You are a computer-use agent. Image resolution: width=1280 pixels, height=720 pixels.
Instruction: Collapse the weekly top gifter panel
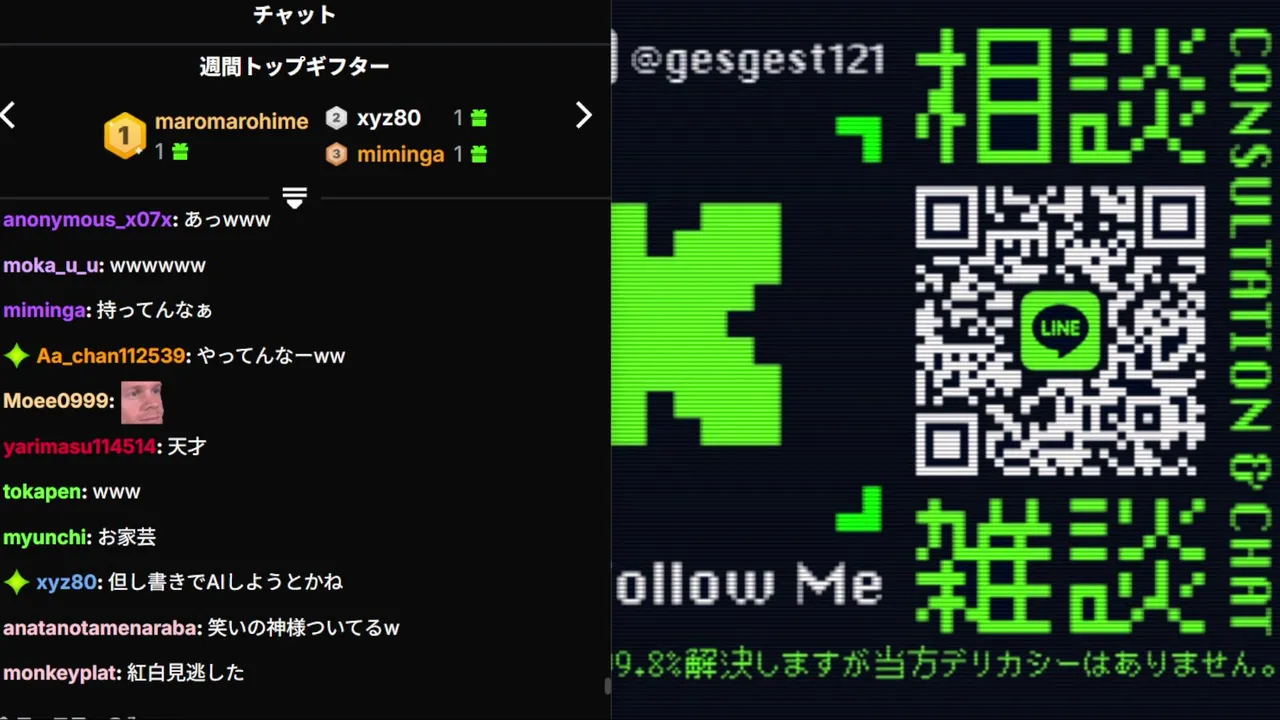[x=294, y=197]
